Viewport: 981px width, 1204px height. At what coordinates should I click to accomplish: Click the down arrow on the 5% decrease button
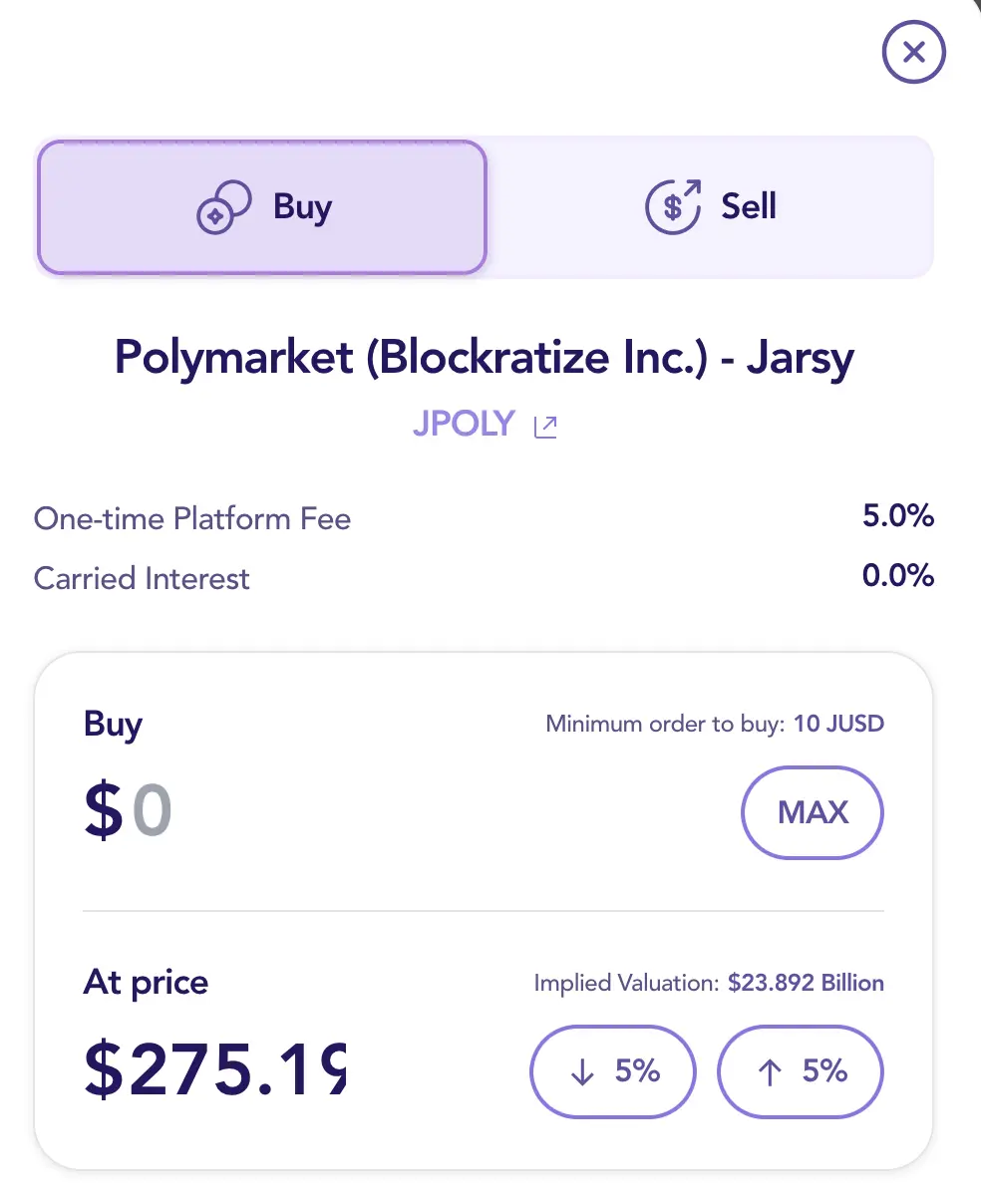pos(583,1071)
